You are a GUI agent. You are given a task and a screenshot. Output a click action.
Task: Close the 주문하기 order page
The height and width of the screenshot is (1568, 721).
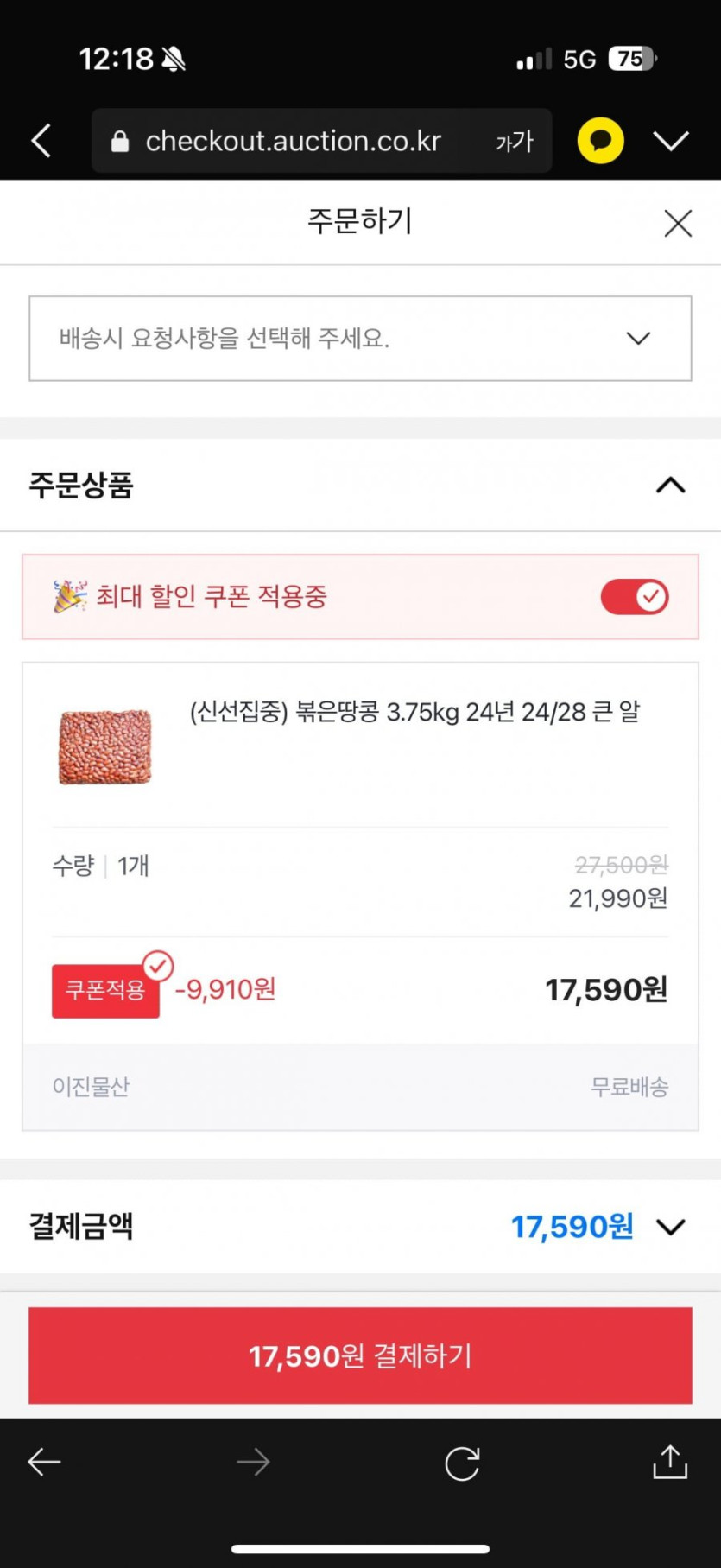[x=678, y=223]
